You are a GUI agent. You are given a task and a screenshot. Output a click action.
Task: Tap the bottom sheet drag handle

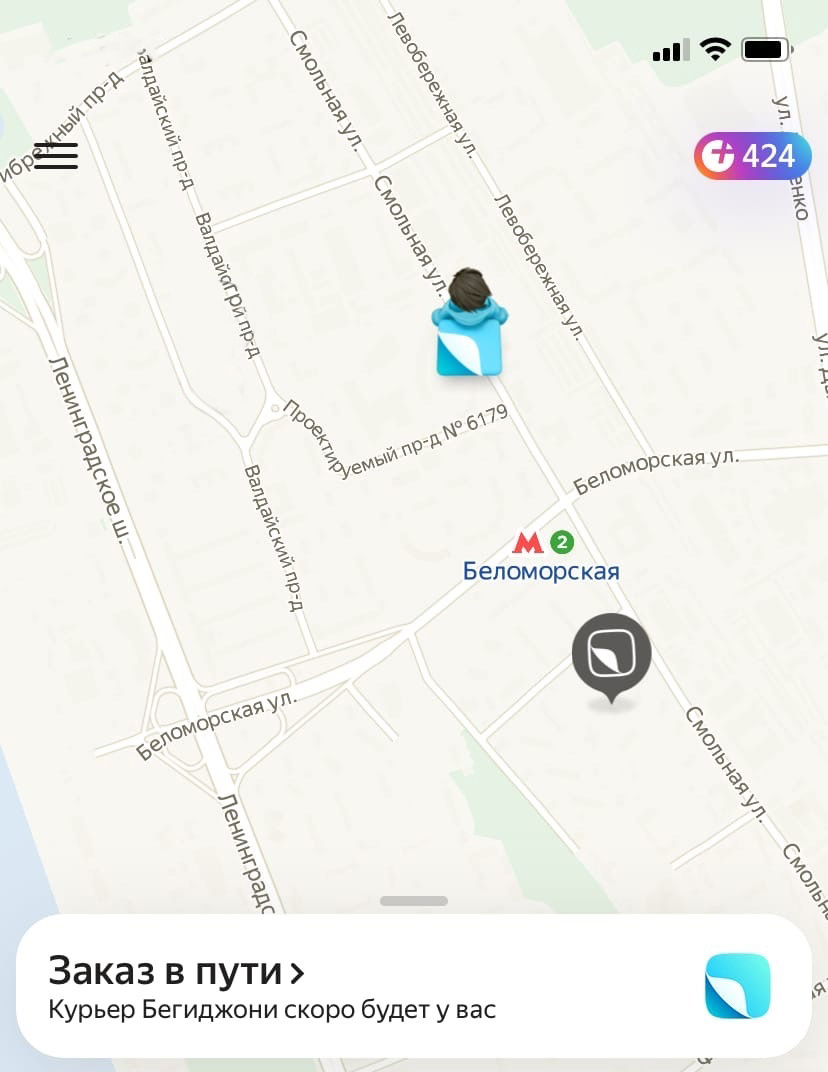[x=414, y=901]
